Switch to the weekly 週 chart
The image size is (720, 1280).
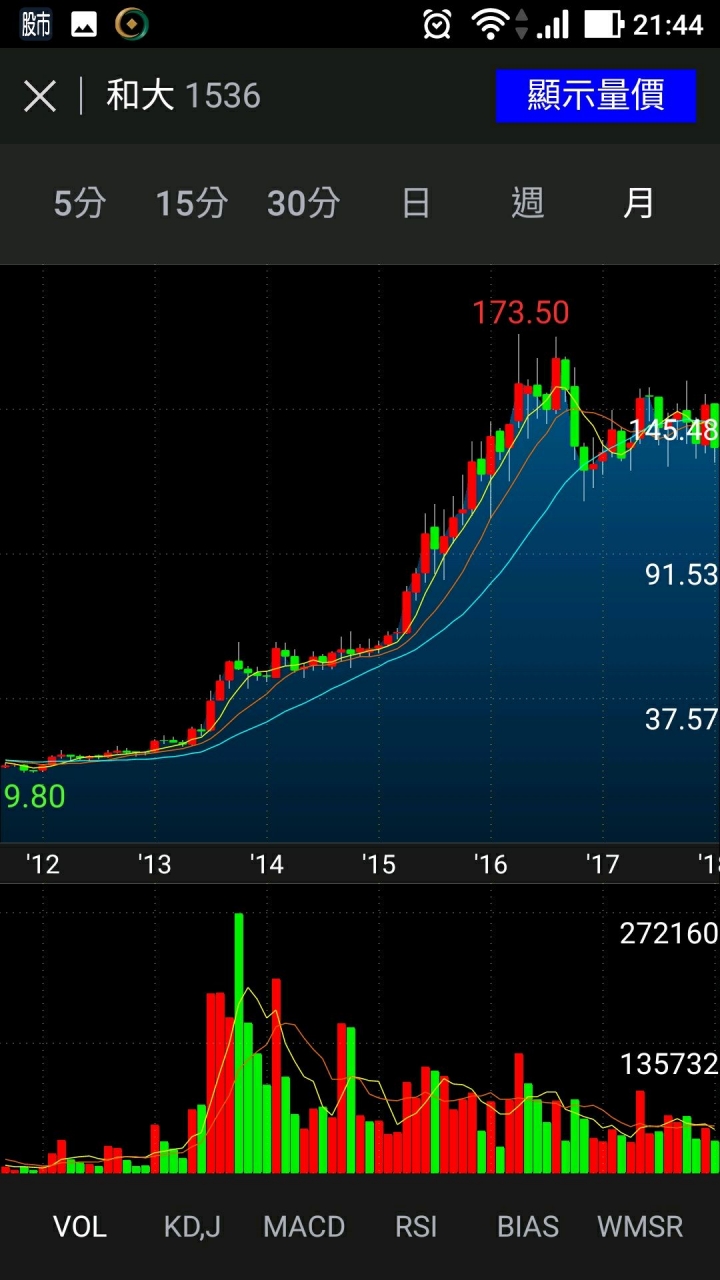click(527, 203)
